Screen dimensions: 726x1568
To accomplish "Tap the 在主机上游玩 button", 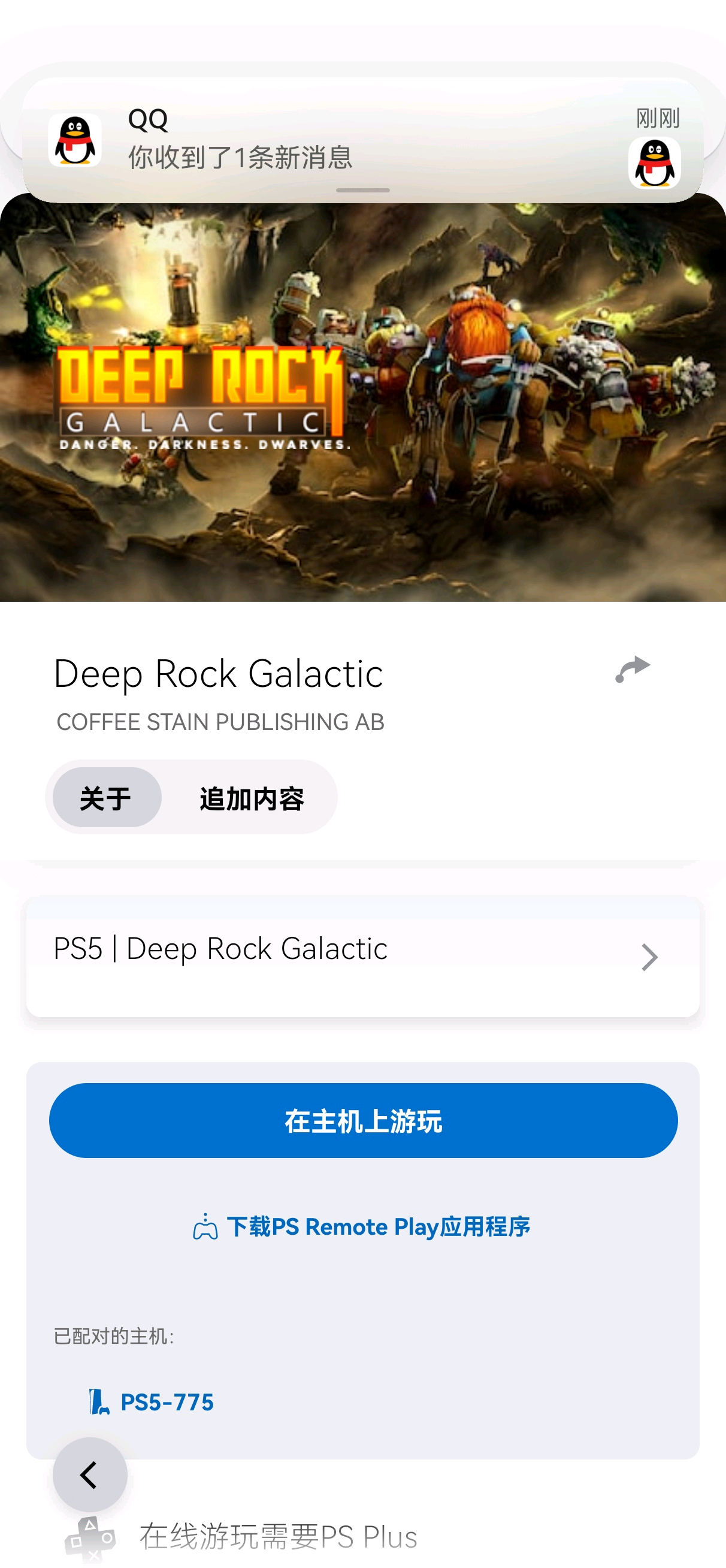I will click(x=362, y=1120).
